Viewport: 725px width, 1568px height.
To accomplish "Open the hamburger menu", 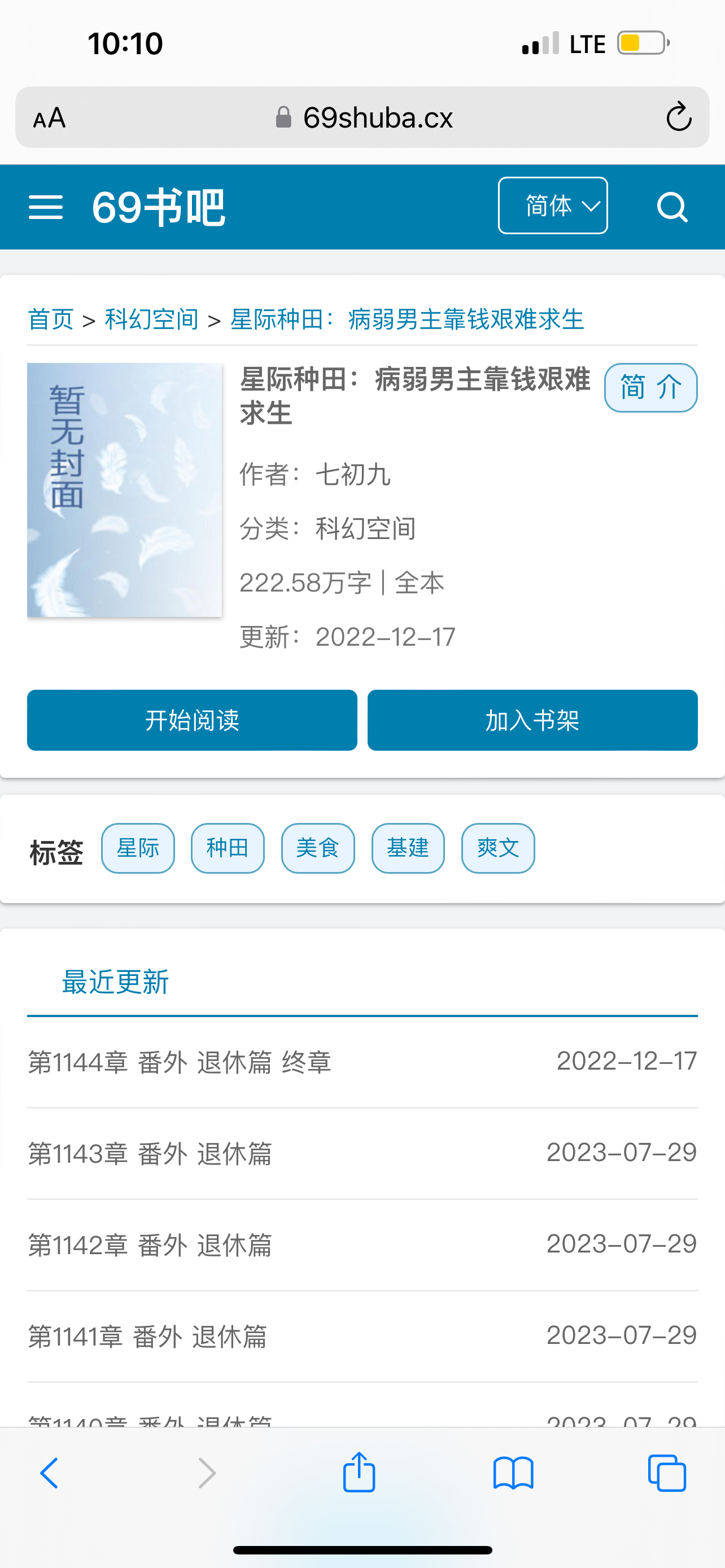I will pos(46,208).
